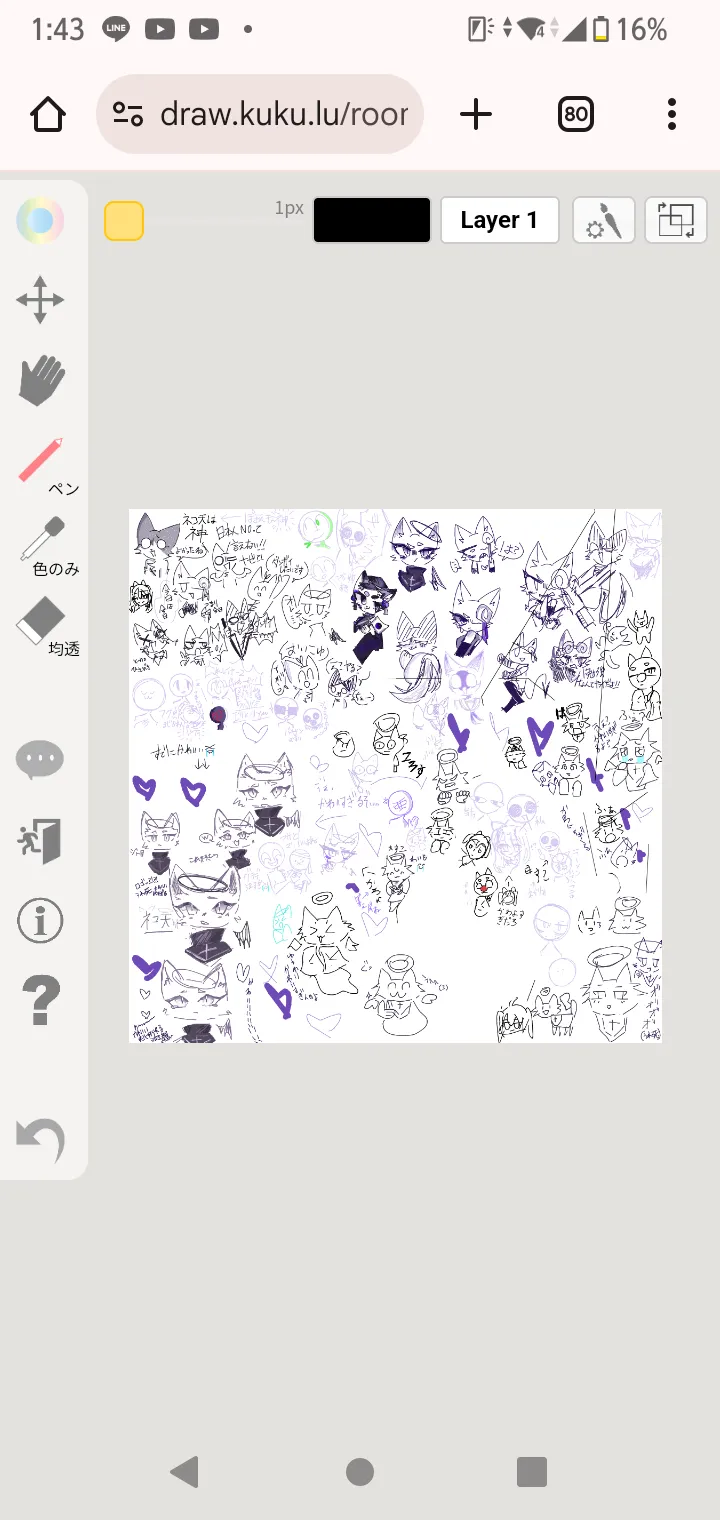
Task: Open the browser overflow menu
Action: pos(672,114)
